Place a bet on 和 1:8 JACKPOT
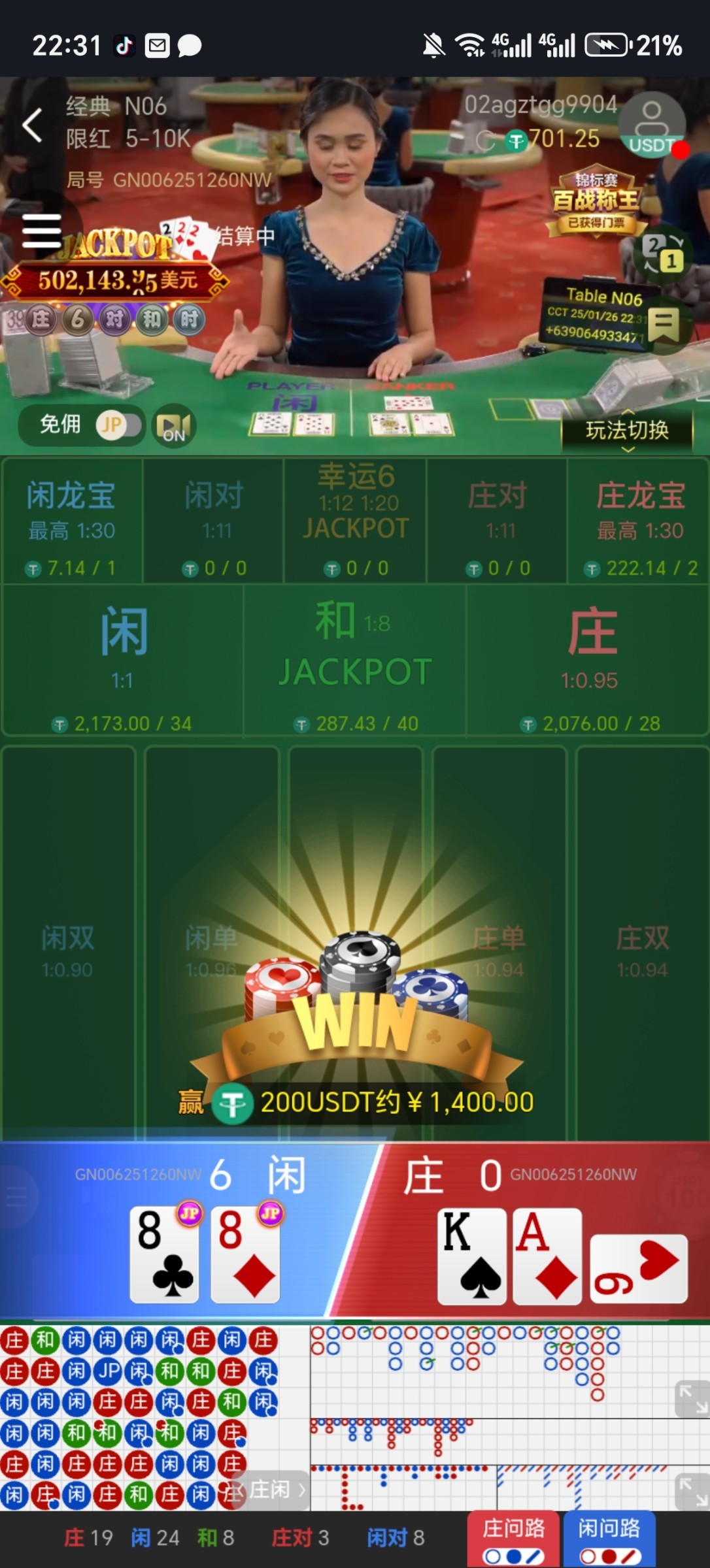The image size is (710, 1568). tap(355, 661)
